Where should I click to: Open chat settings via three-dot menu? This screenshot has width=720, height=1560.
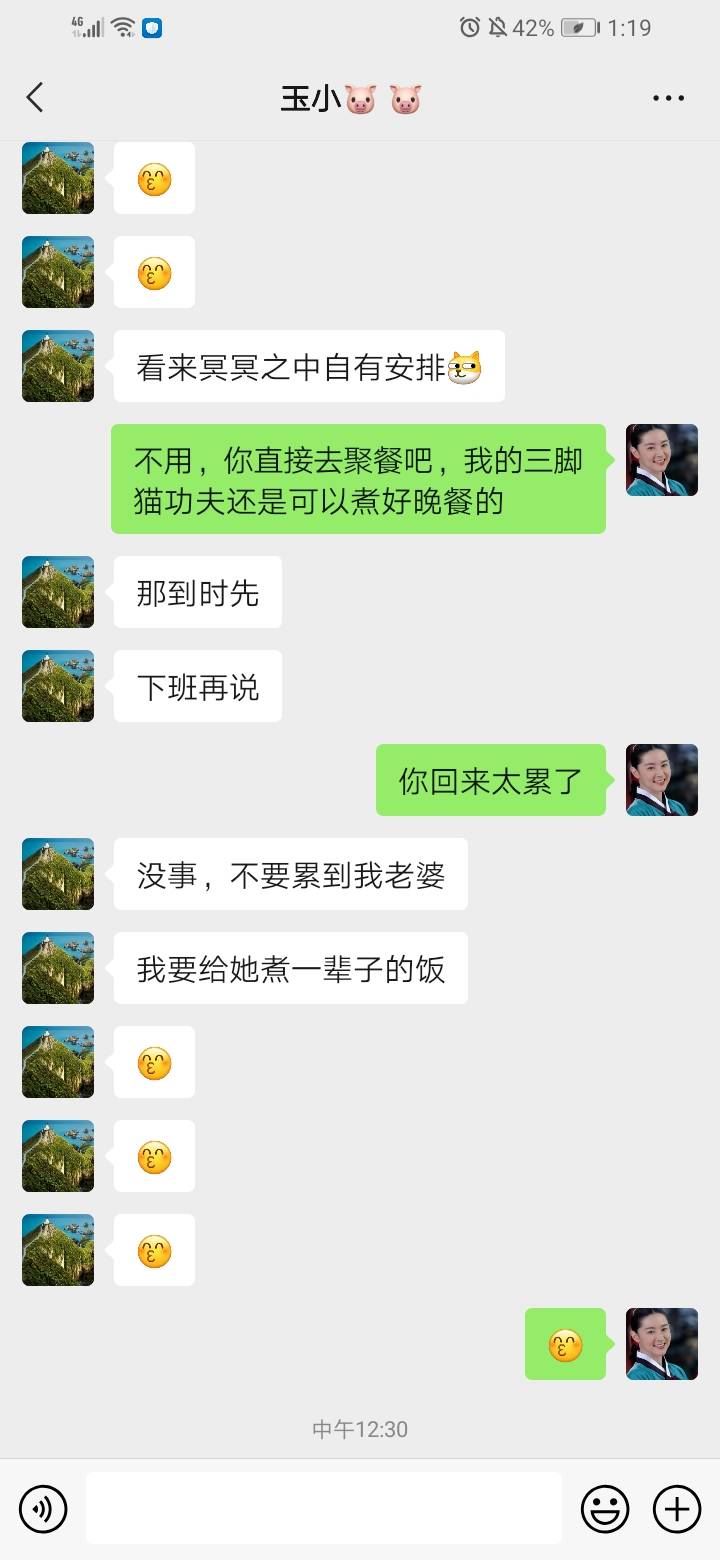(x=667, y=97)
